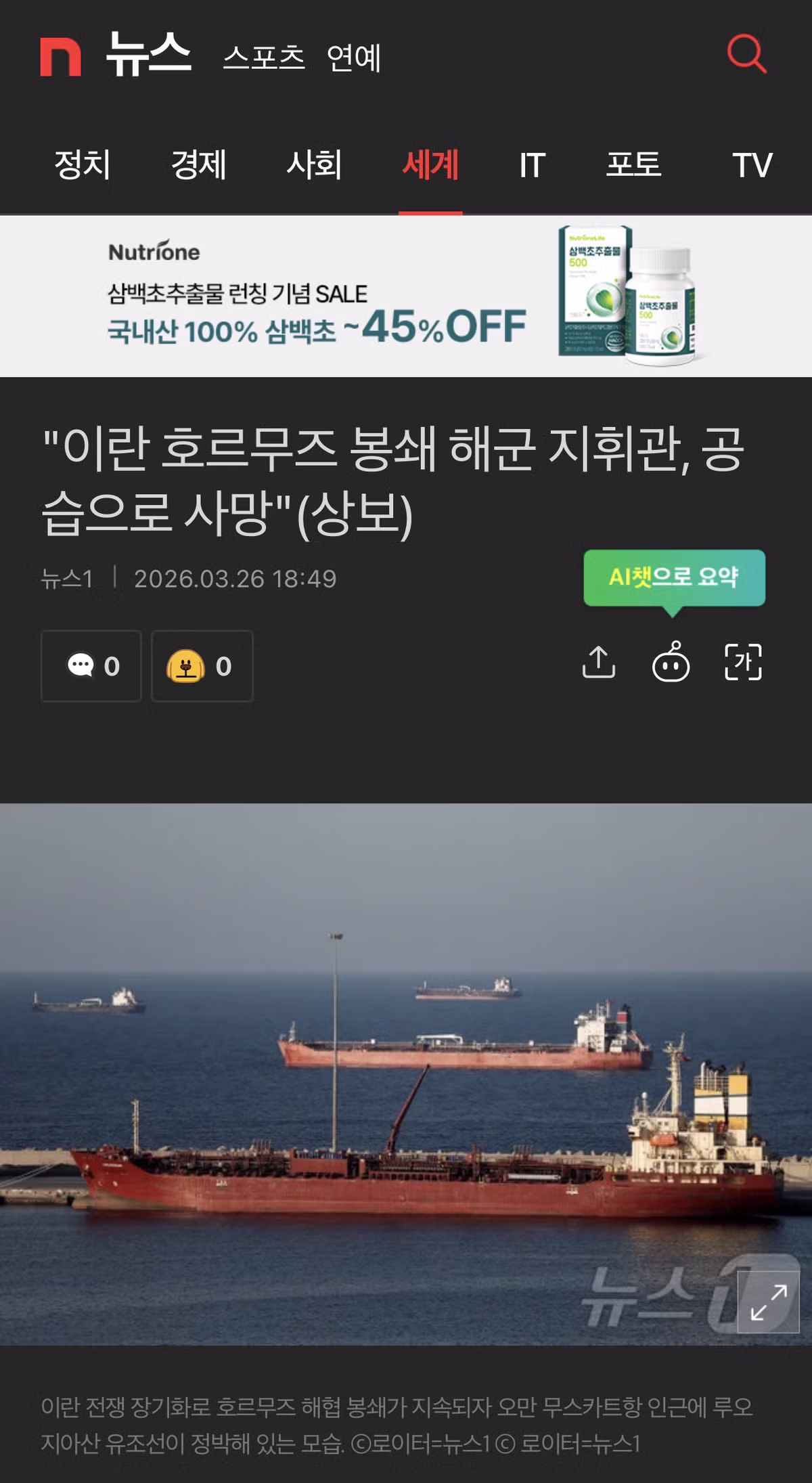Select the 포토 tab
The width and height of the screenshot is (812, 1483).
(x=633, y=164)
